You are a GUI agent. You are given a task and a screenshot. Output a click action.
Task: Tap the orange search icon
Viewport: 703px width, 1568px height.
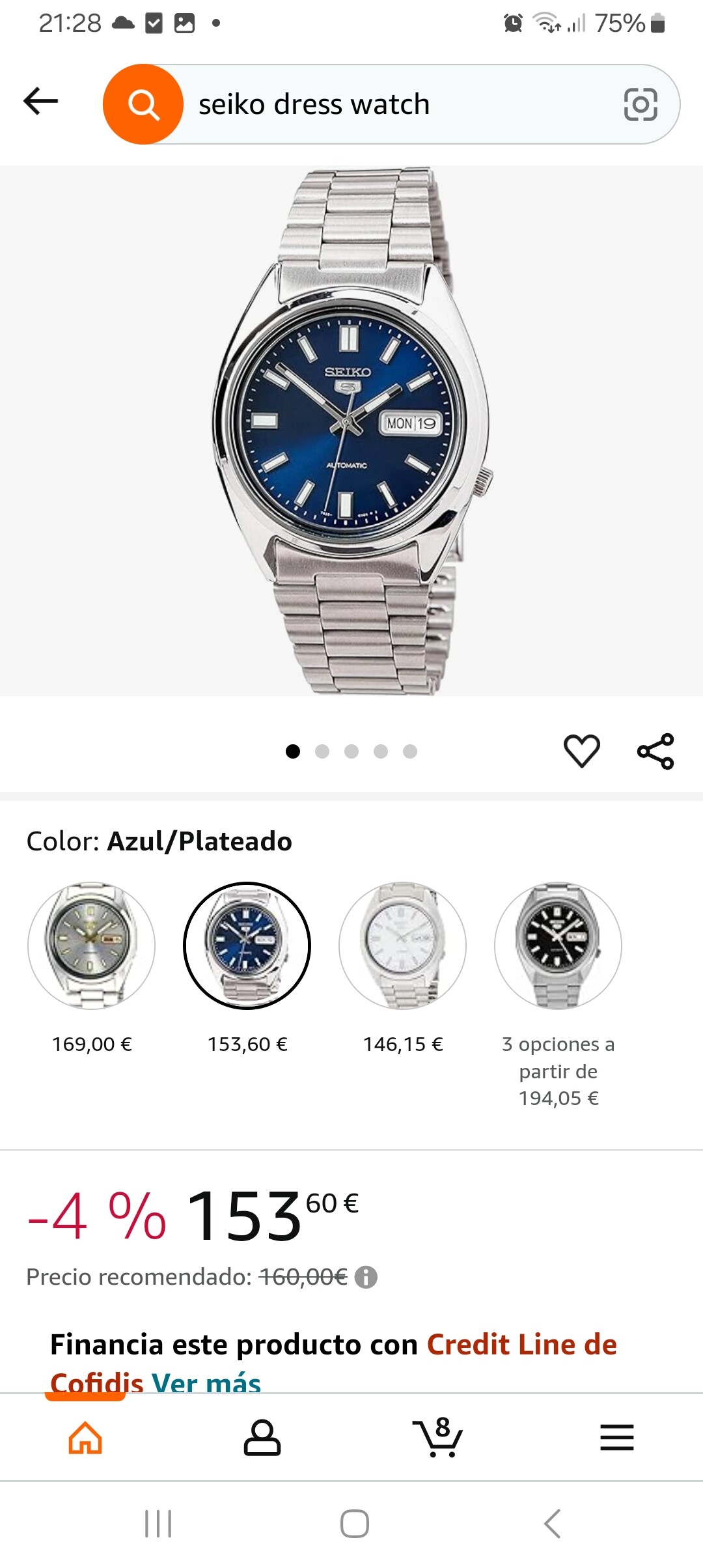tap(143, 104)
